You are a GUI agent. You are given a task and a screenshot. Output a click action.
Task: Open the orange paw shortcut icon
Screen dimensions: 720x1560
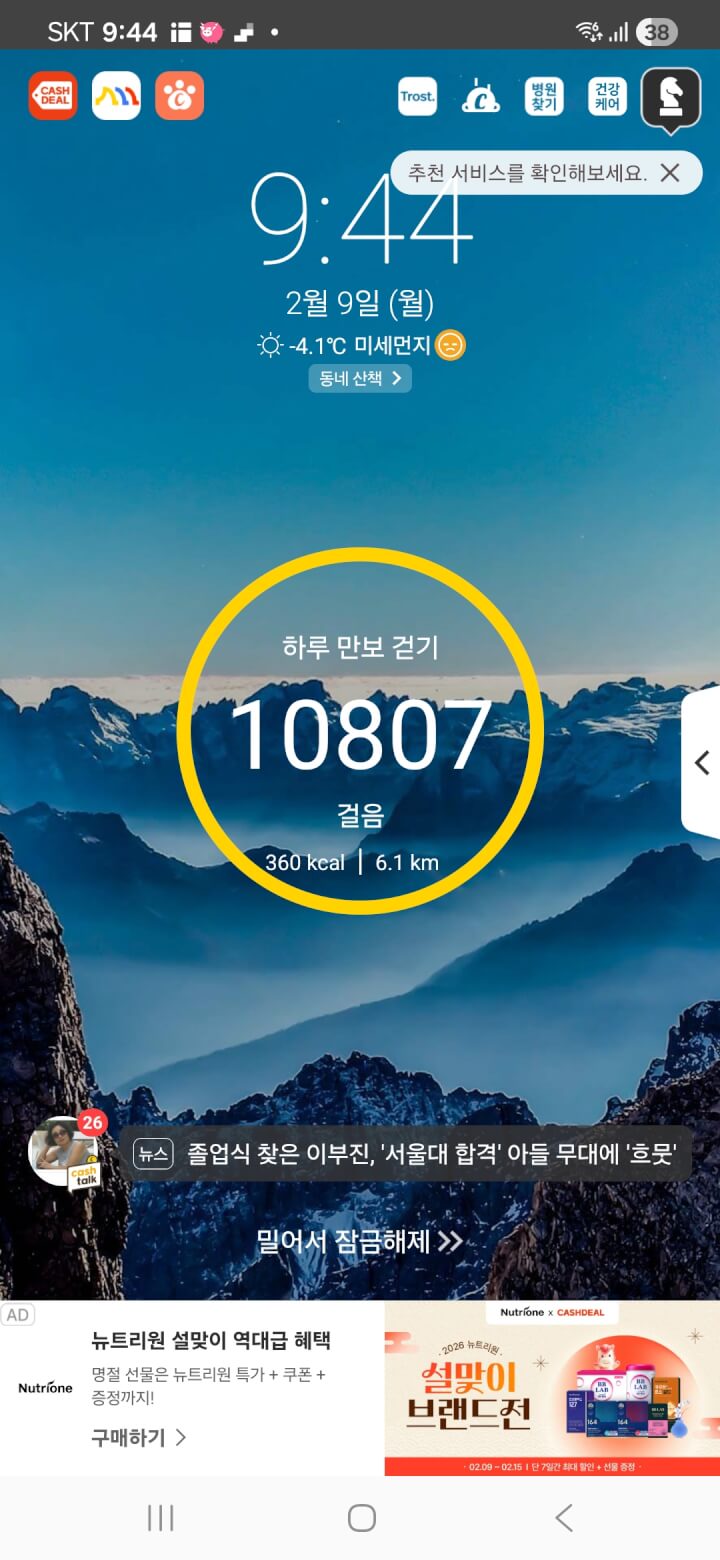click(x=180, y=96)
